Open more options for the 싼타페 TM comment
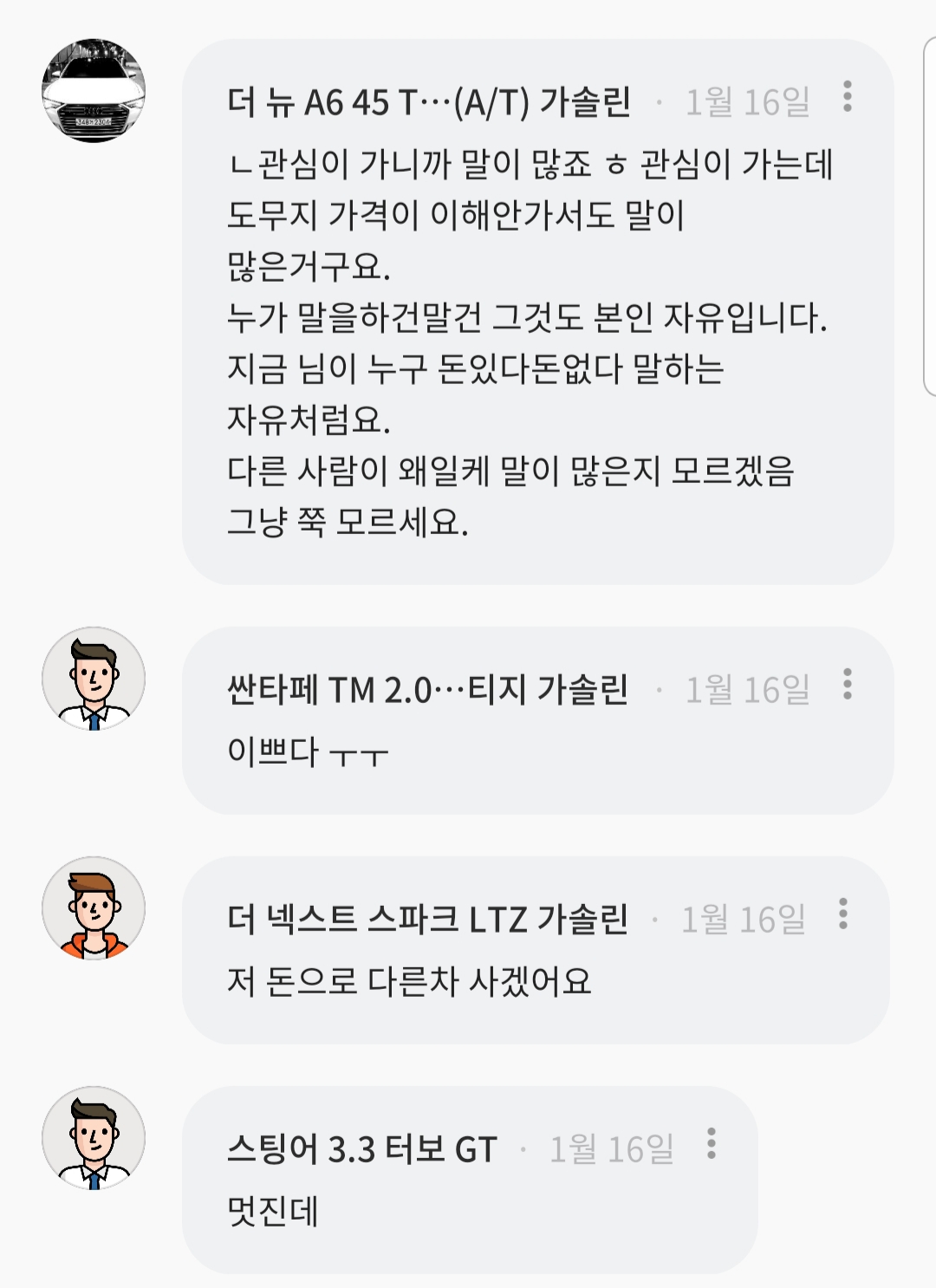The width and height of the screenshot is (936, 1288). 847,684
